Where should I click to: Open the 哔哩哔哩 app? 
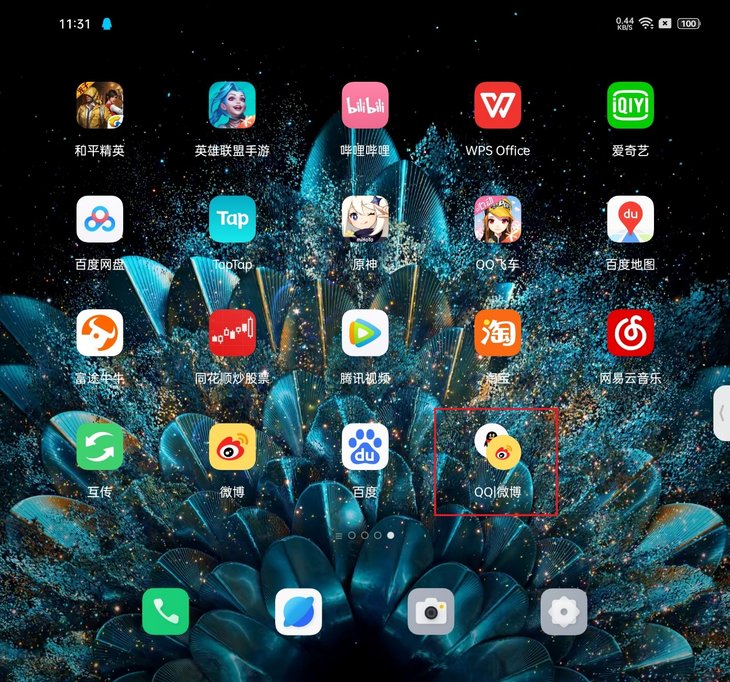pyautogui.click(x=365, y=105)
